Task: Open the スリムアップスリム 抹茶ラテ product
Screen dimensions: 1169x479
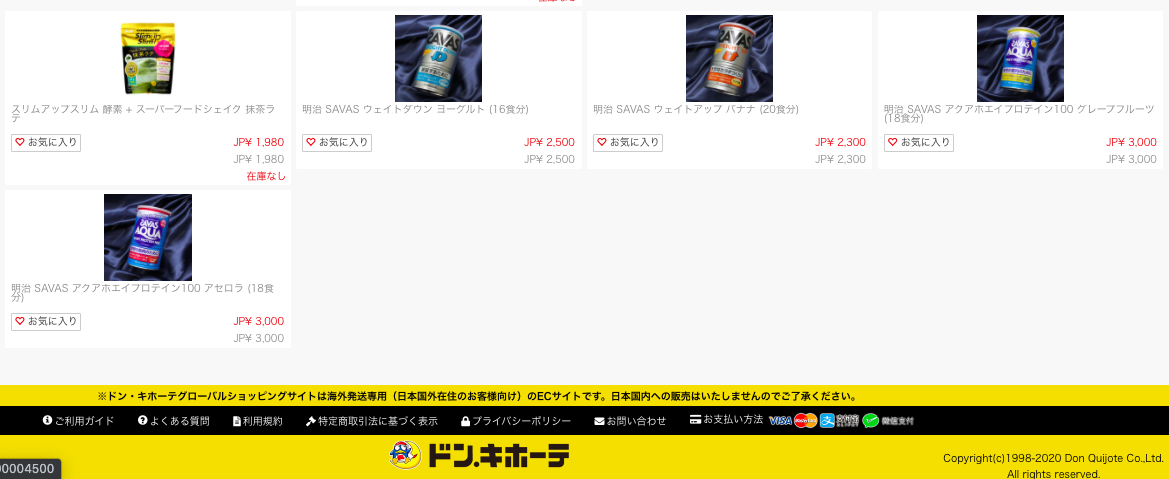Action: pos(147,58)
